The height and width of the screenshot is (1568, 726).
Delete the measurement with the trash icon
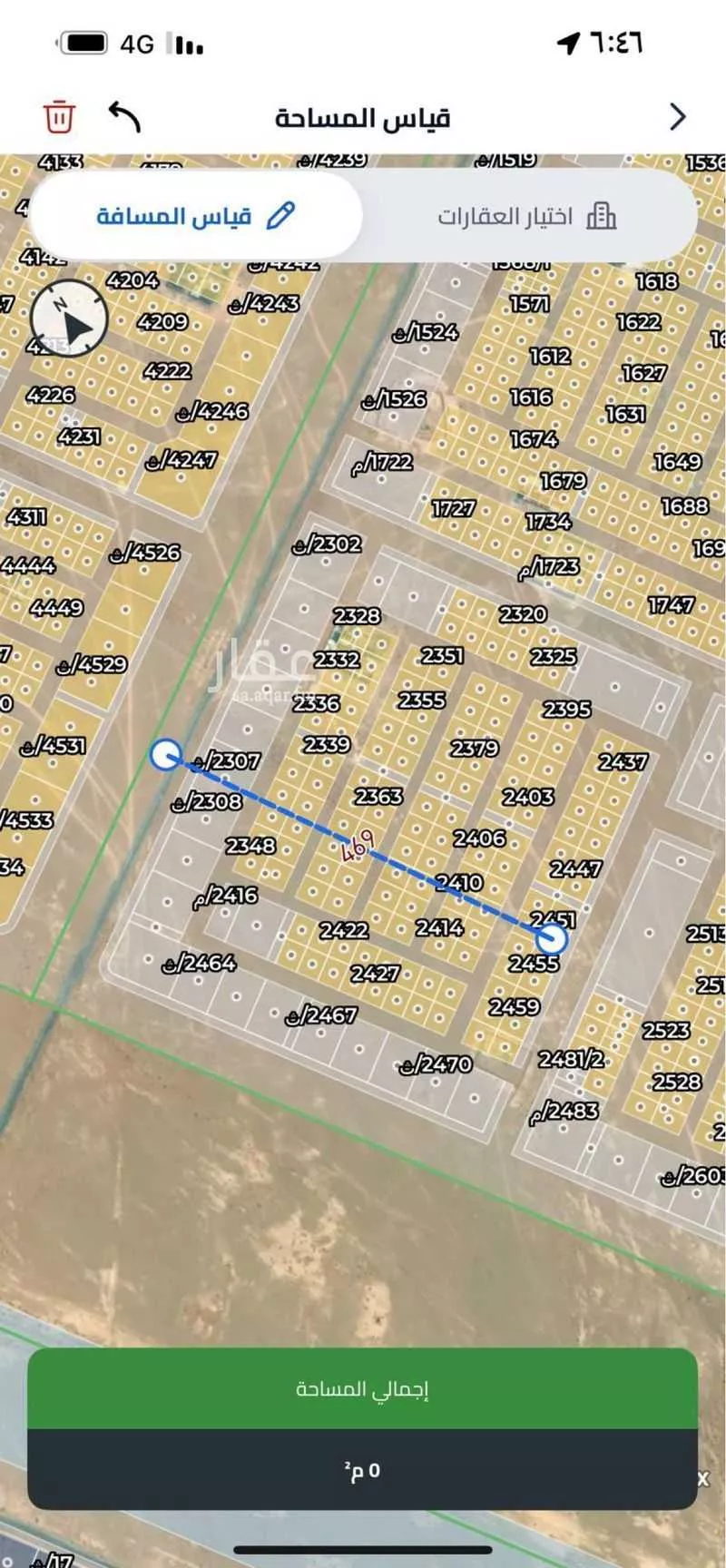pyautogui.click(x=59, y=117)
